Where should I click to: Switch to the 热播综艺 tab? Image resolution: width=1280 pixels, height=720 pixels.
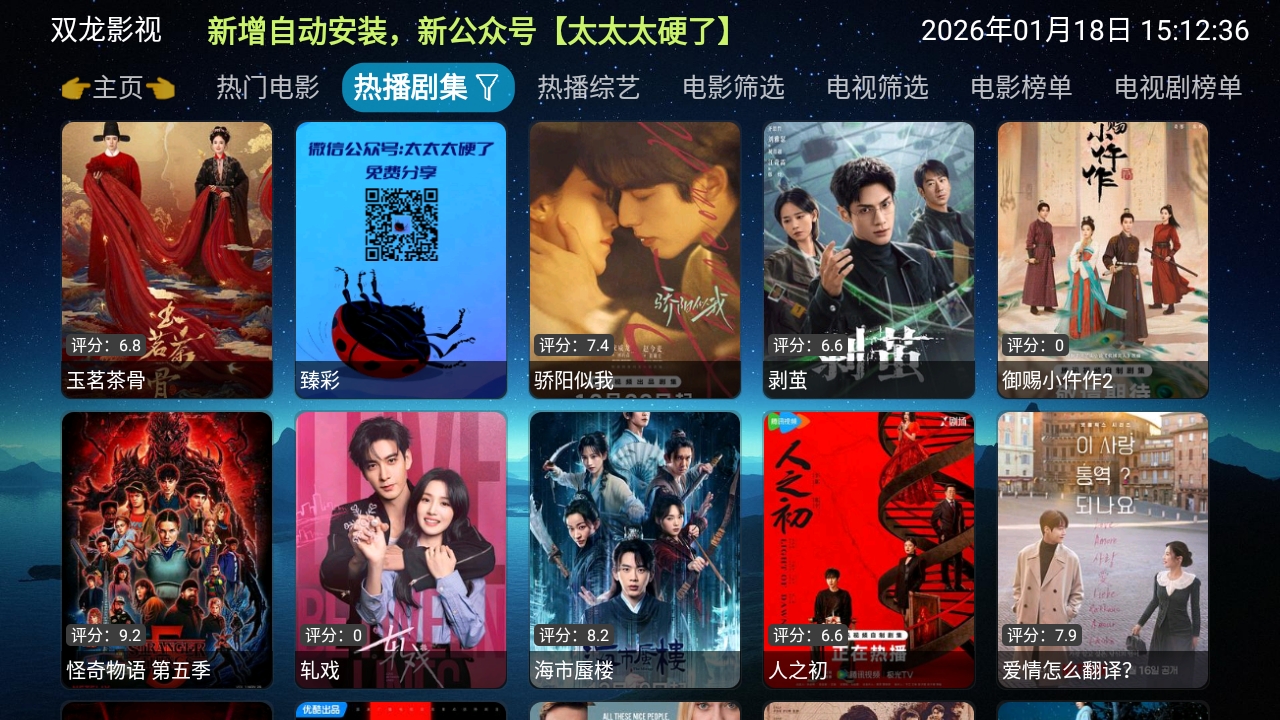pos(588,88)
